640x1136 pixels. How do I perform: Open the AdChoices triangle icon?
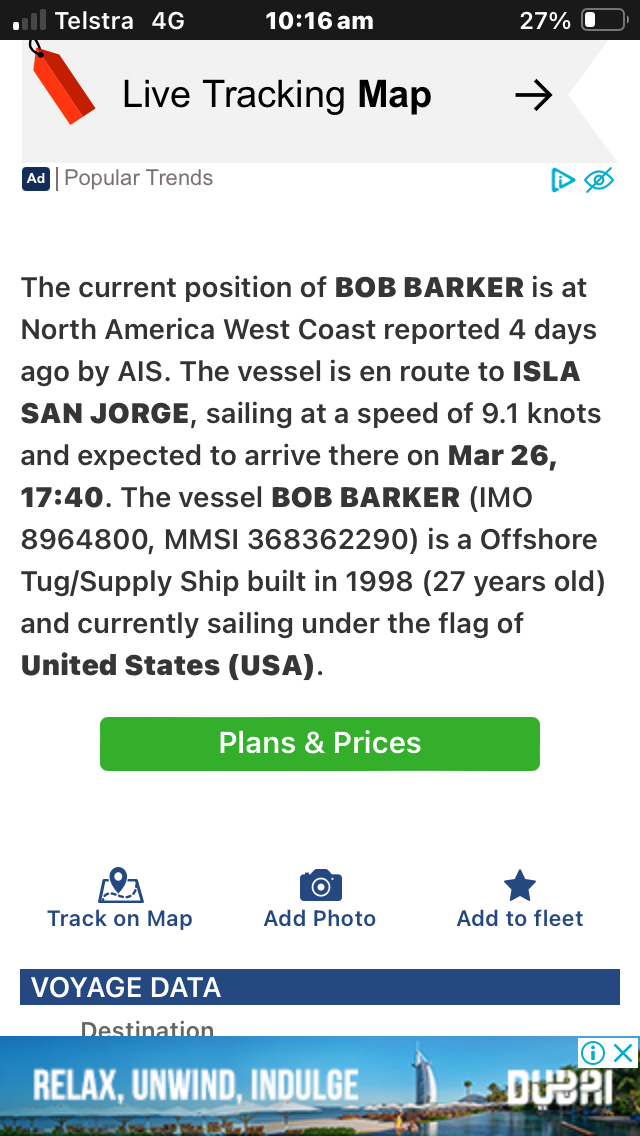(563, 180)
